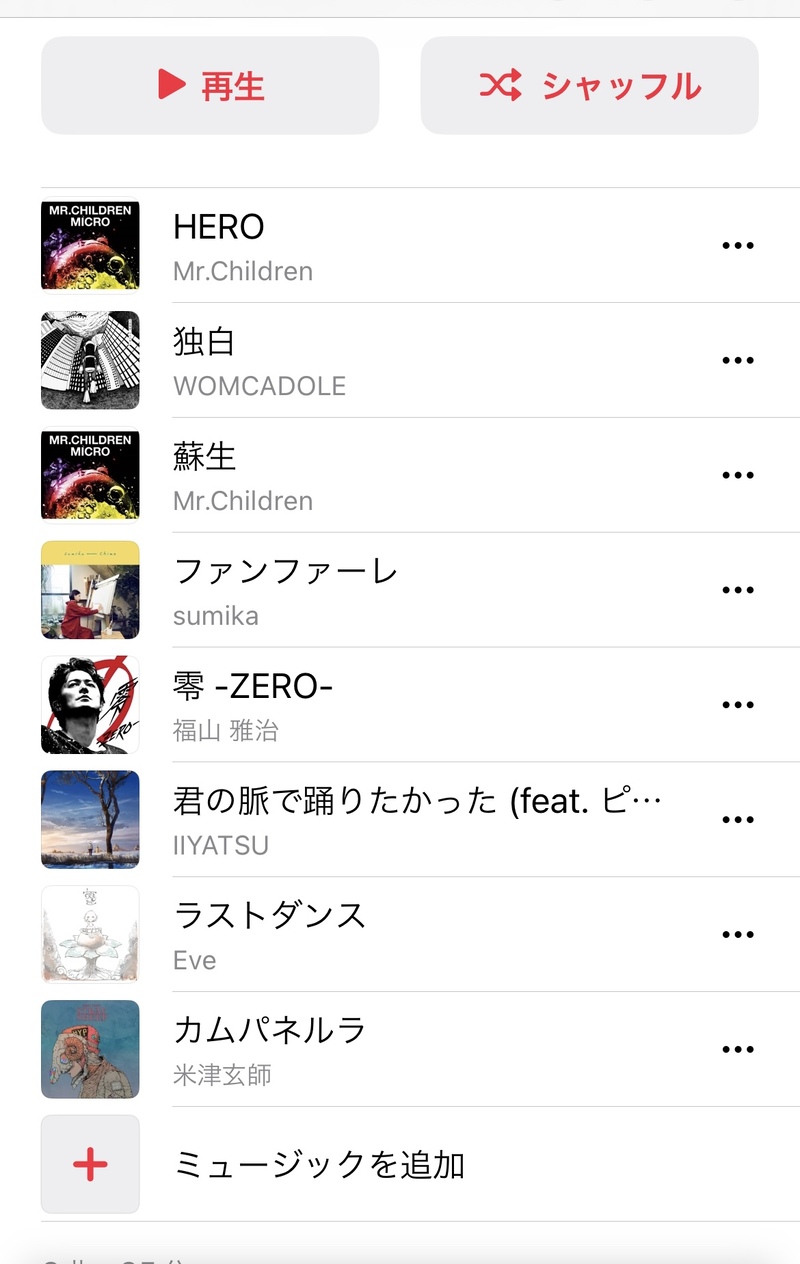Open the three-dot menu for 独白
The height and width of the screenshot is (1264, 800).
click(737, 361)
